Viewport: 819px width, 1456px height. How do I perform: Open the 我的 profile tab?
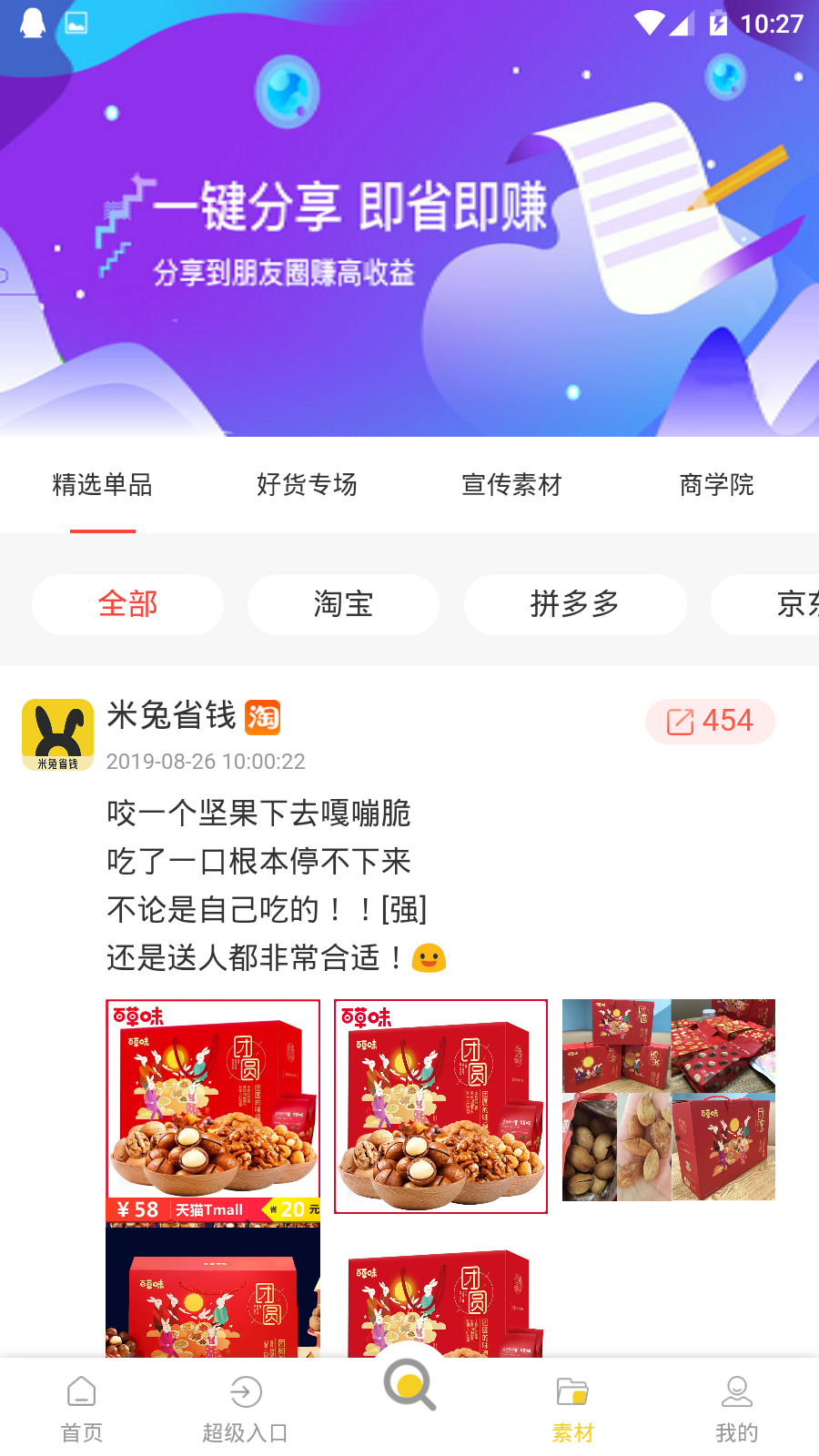tap(737, 1408)
